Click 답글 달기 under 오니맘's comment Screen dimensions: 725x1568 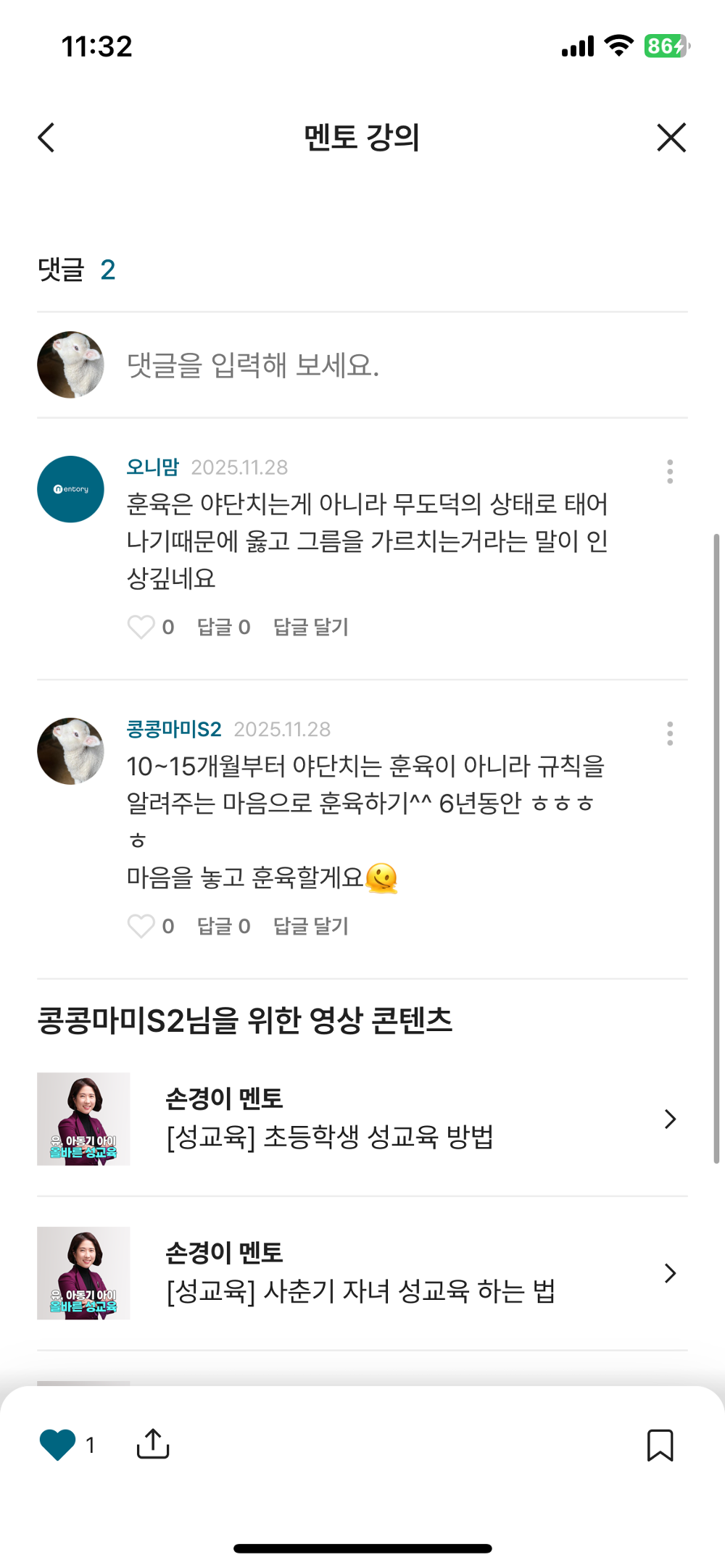pos(311,627)
